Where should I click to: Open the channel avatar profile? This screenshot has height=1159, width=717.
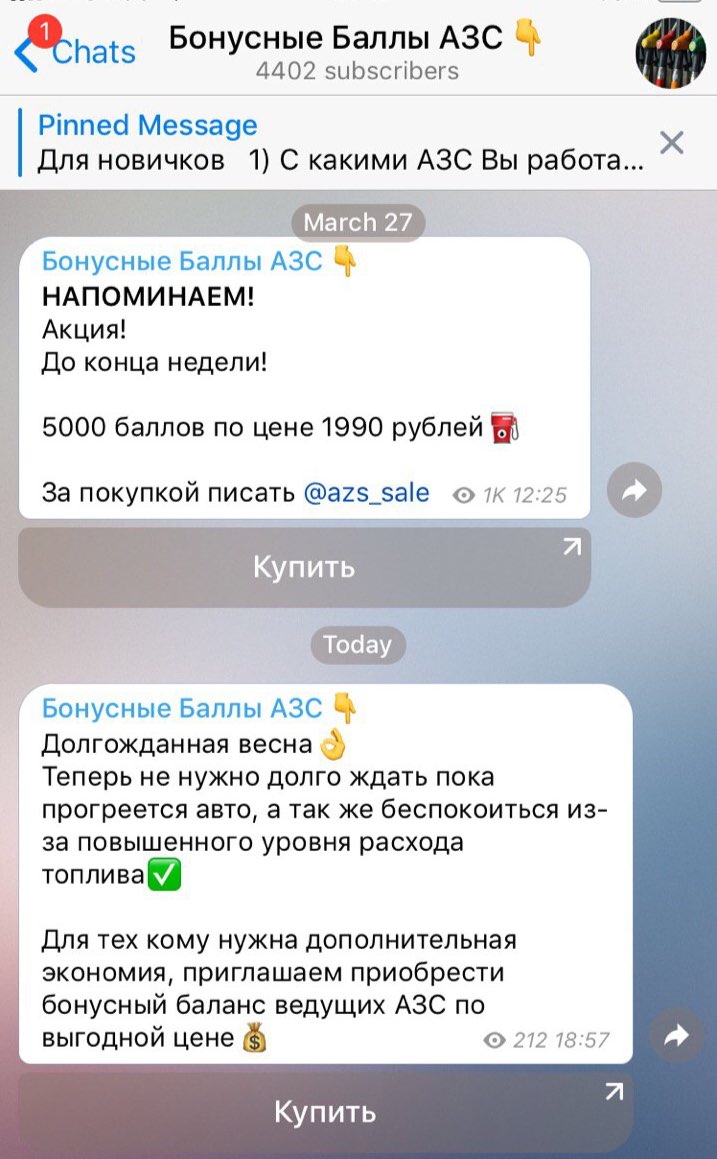pyautogui.click(x=670, y=53)
